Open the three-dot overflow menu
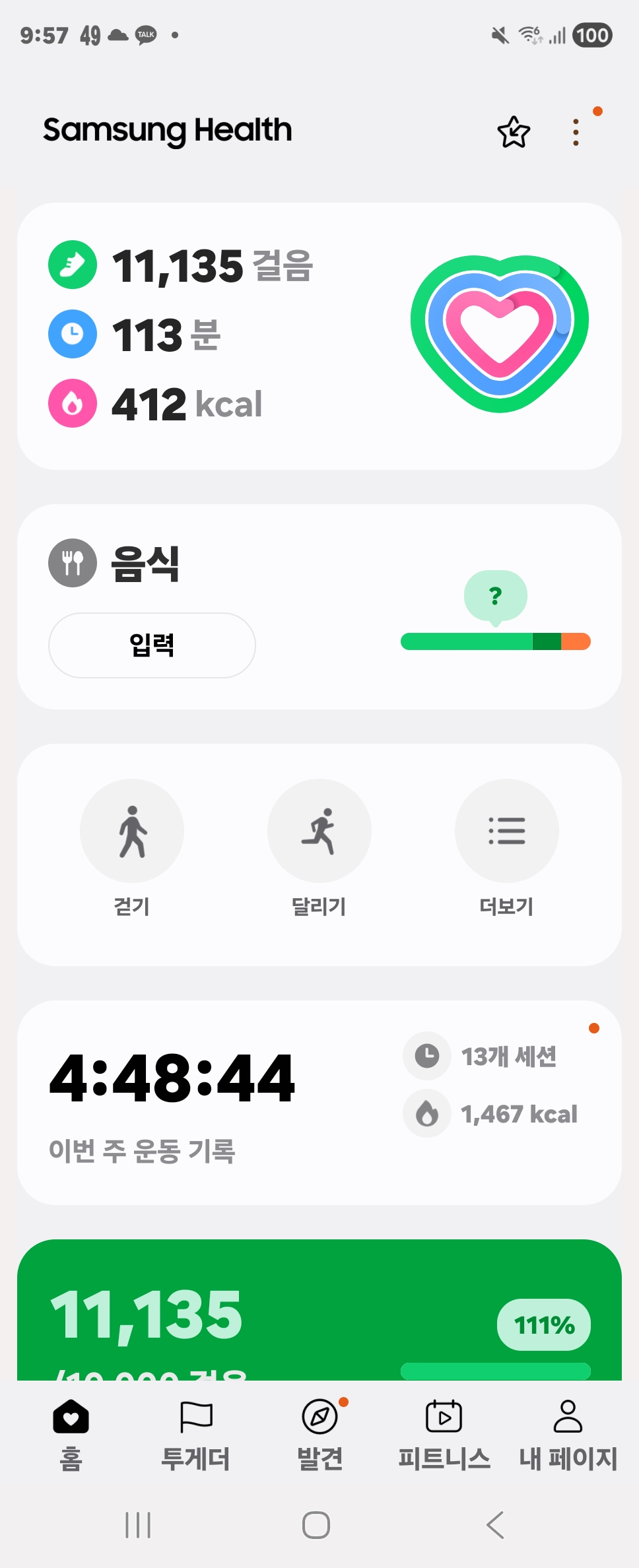Viewport: 639px width, 1568px height. [576, 132]
